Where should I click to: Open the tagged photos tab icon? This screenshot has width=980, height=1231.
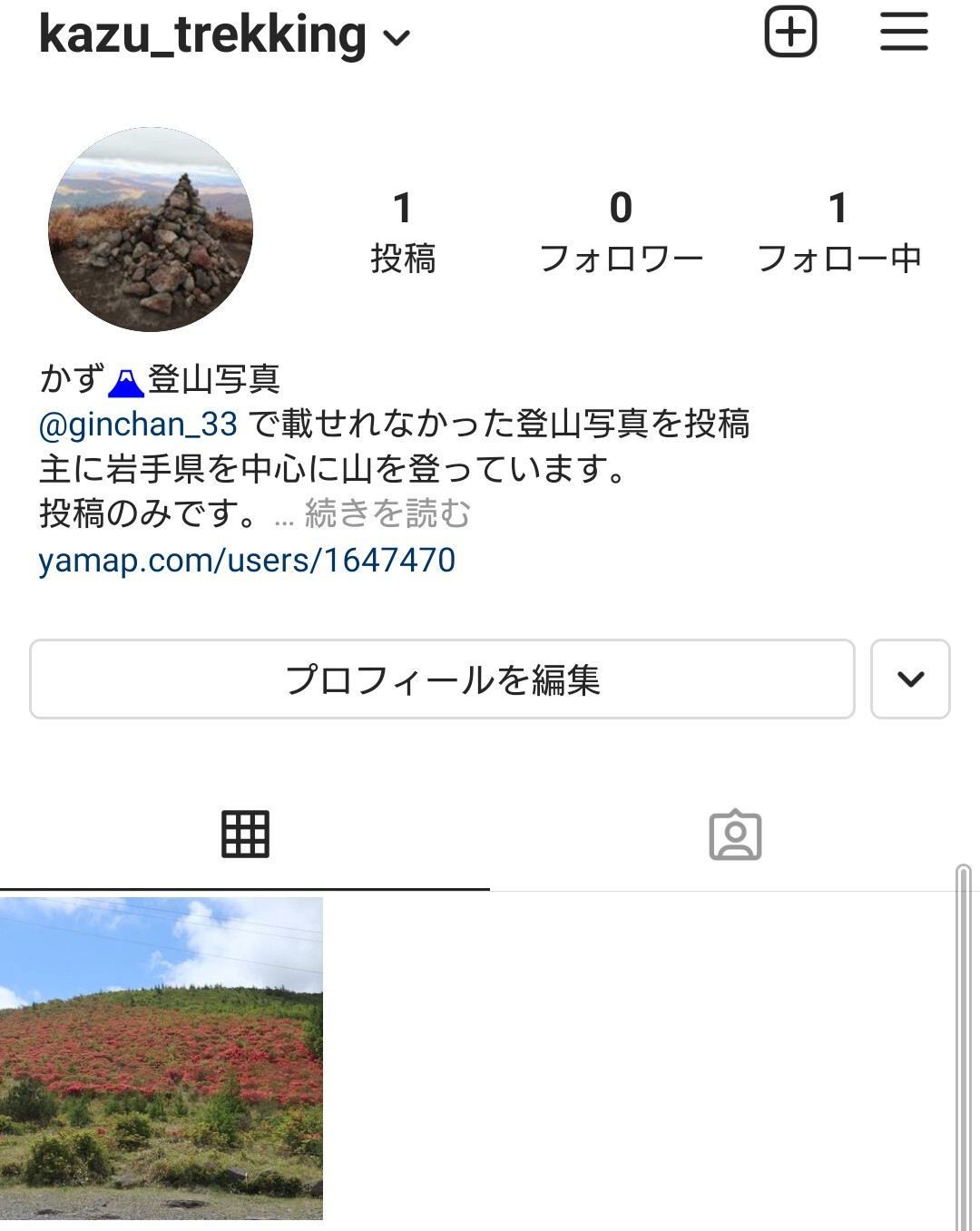737,833
